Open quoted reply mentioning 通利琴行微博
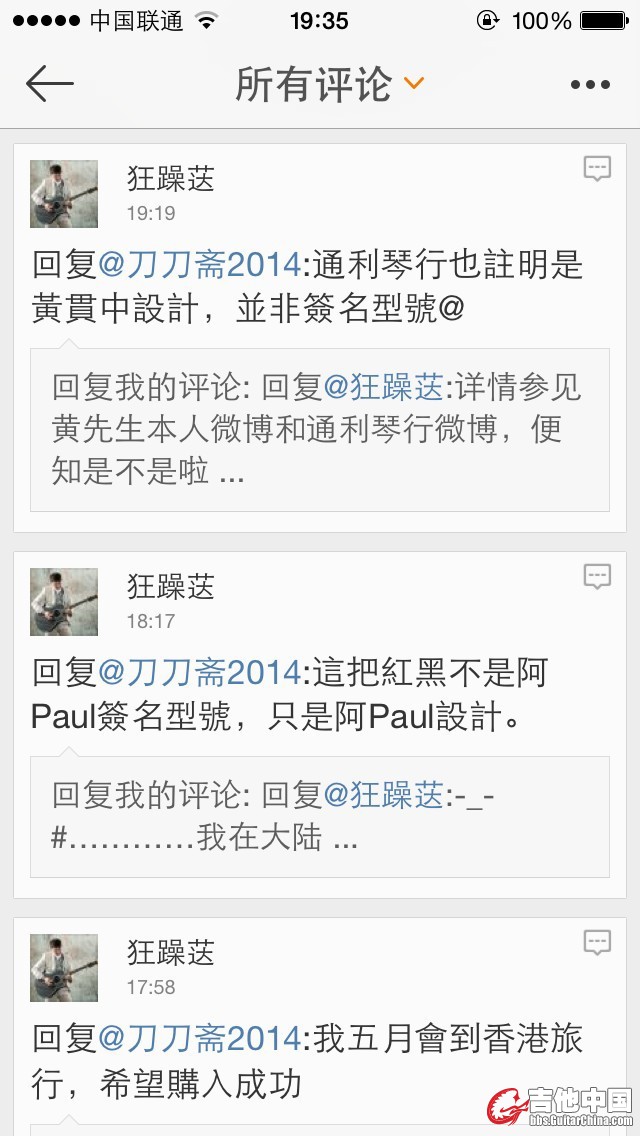Viewport: 640px width, 1136px height. tap(320, 430)
